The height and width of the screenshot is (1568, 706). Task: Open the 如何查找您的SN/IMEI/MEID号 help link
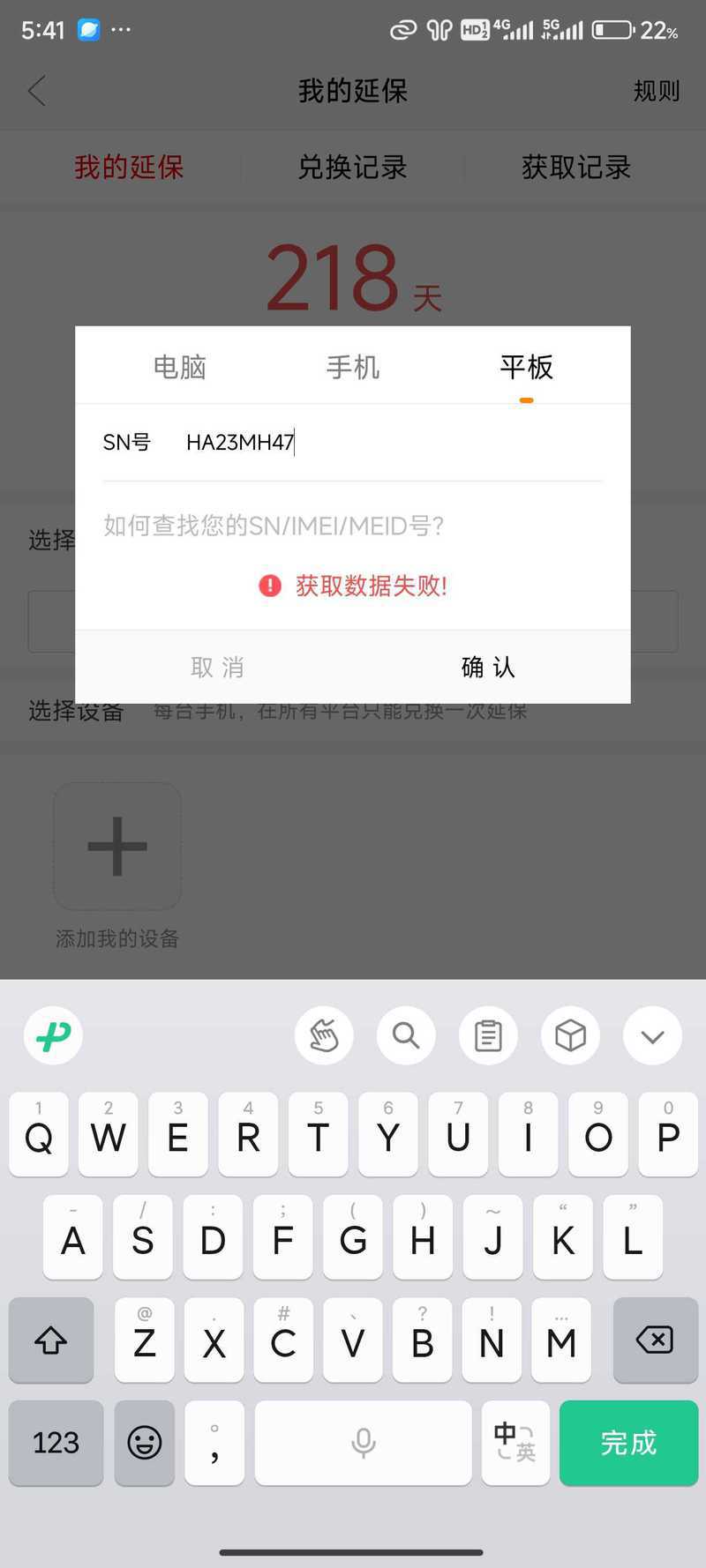point(274,526)
